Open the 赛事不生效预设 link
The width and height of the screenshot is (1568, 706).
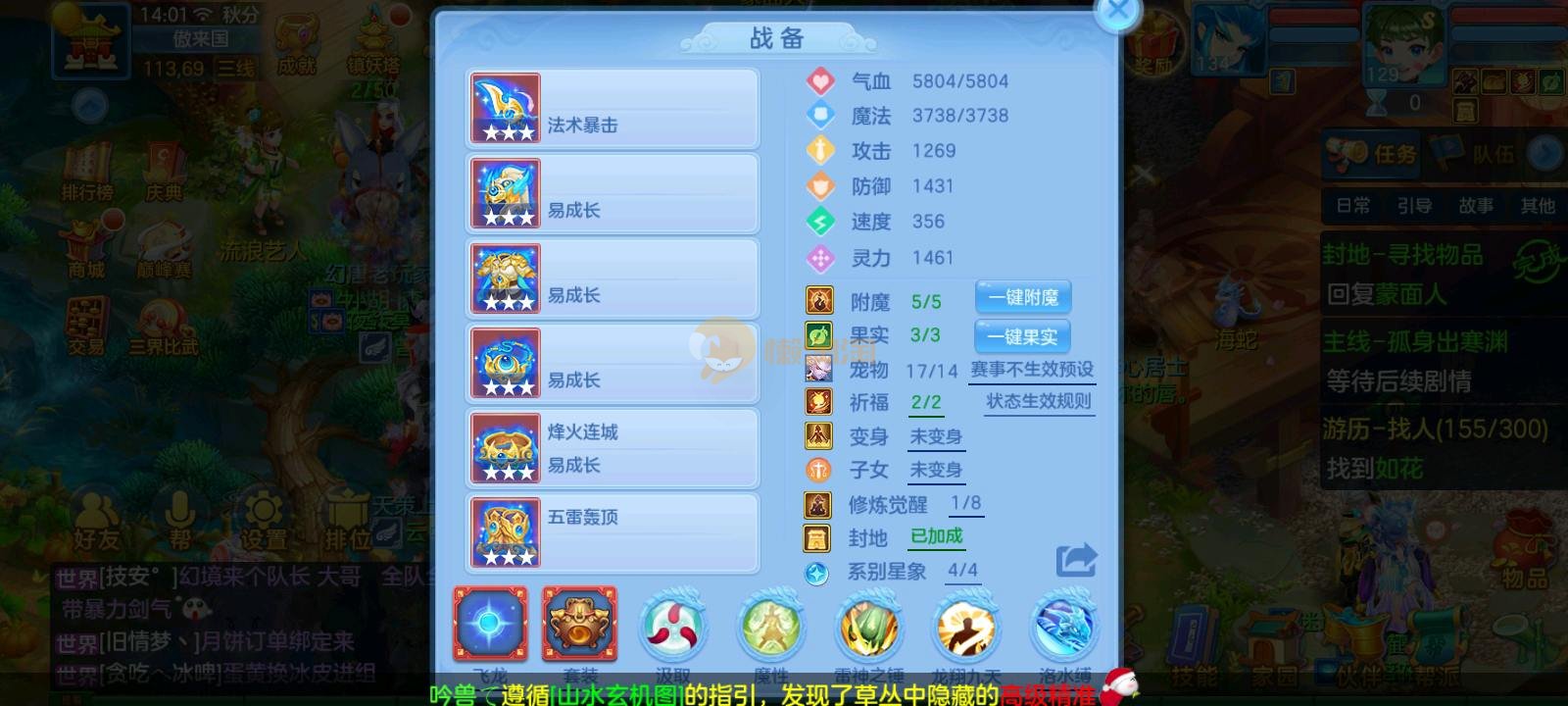pos(1032,370)
